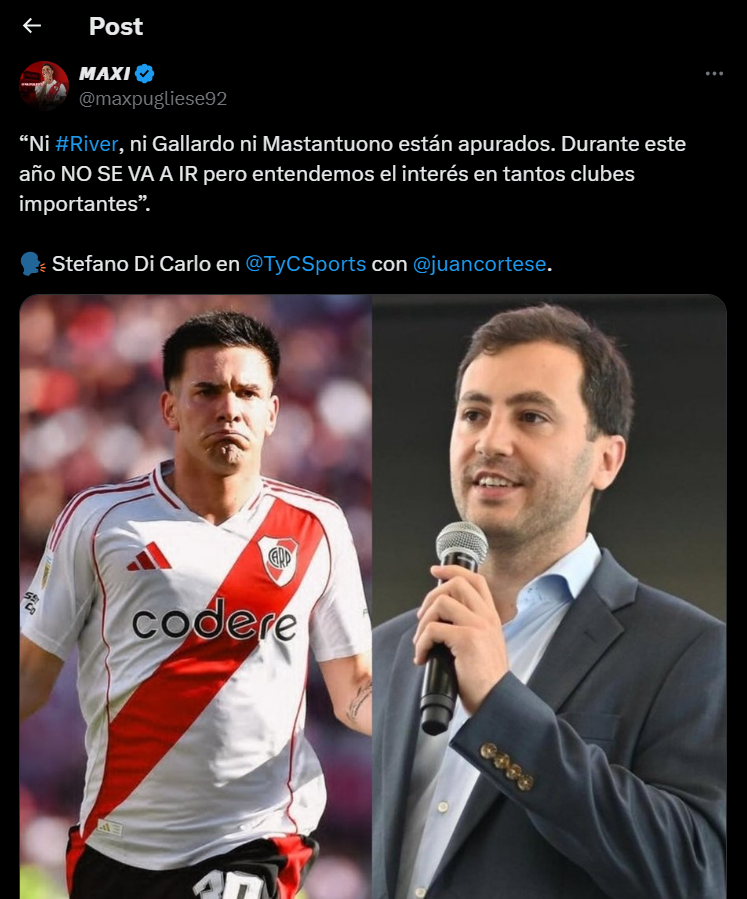Go back using the arrow icon
The width and height of the screenshot is (747, 899).
32,26
